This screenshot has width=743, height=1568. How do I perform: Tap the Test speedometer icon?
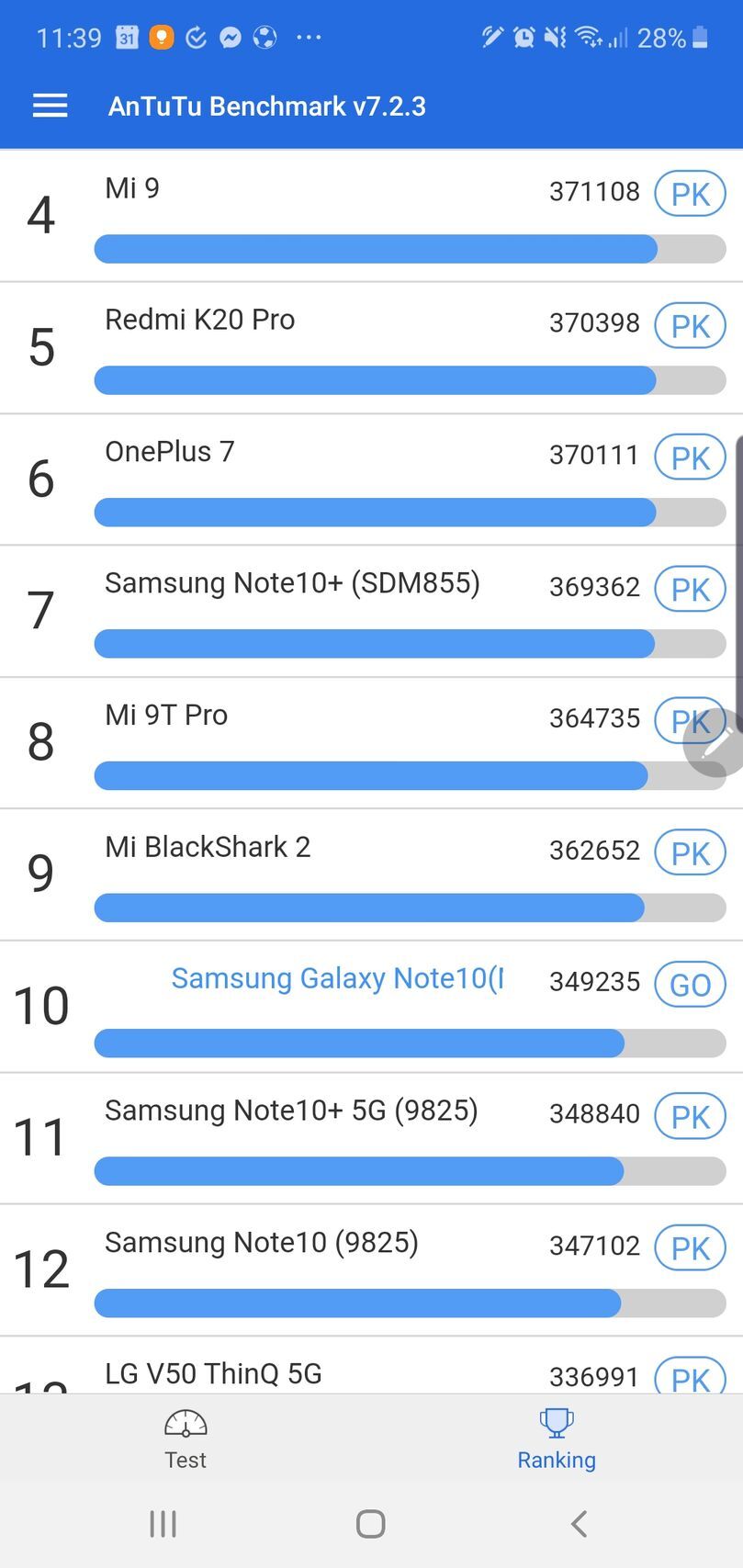pos(186,1423)
